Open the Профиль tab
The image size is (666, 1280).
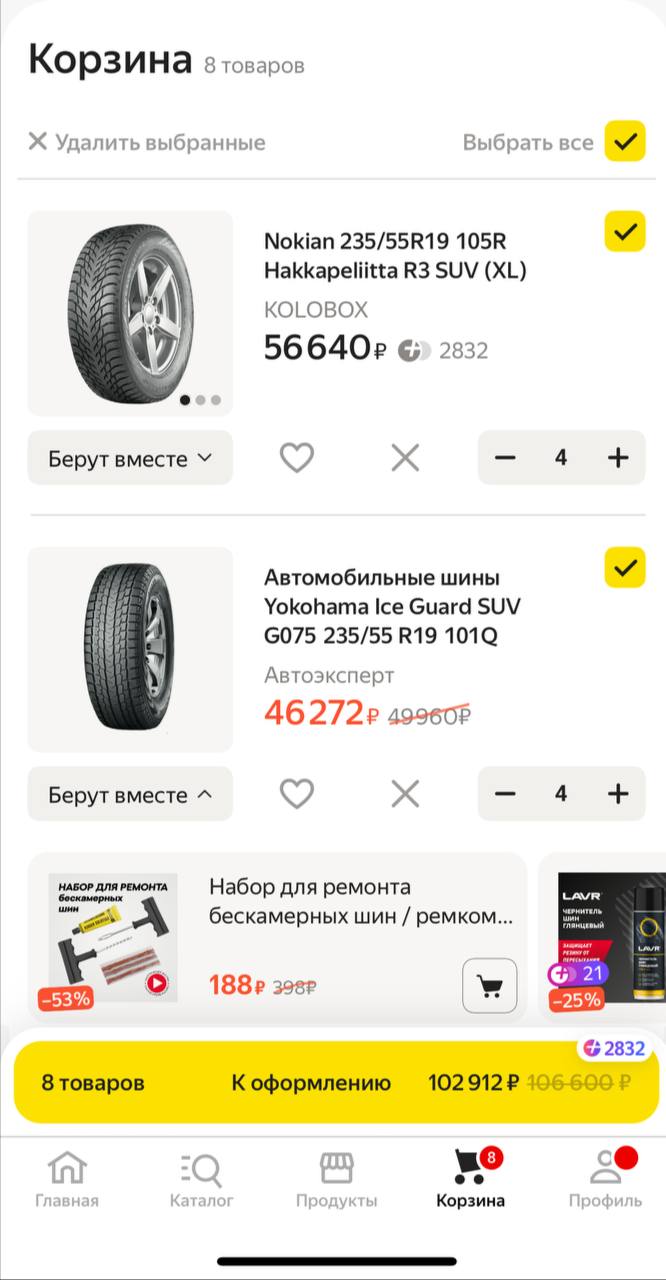point(605,1180)
